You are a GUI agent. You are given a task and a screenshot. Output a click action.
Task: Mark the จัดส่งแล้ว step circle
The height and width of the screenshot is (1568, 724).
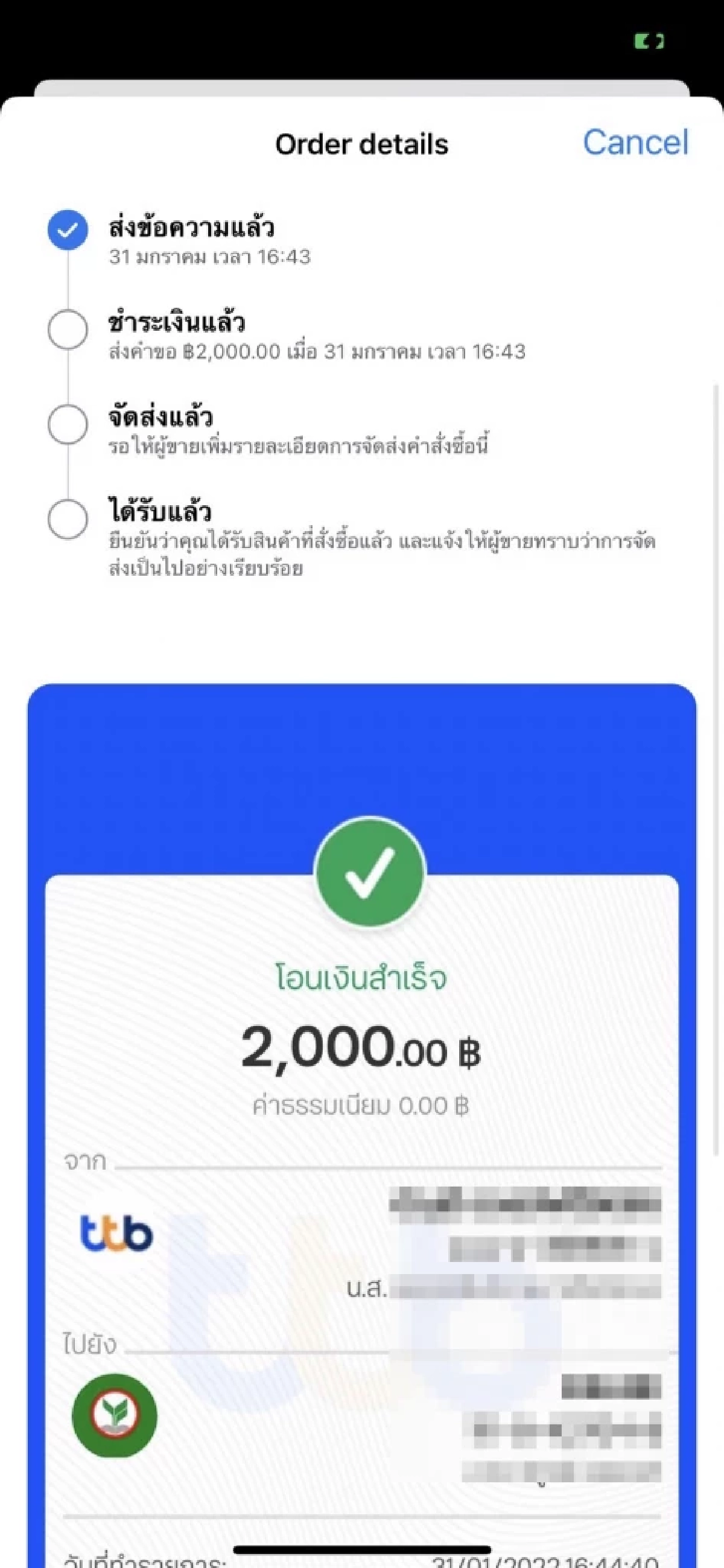pos(67,425)
